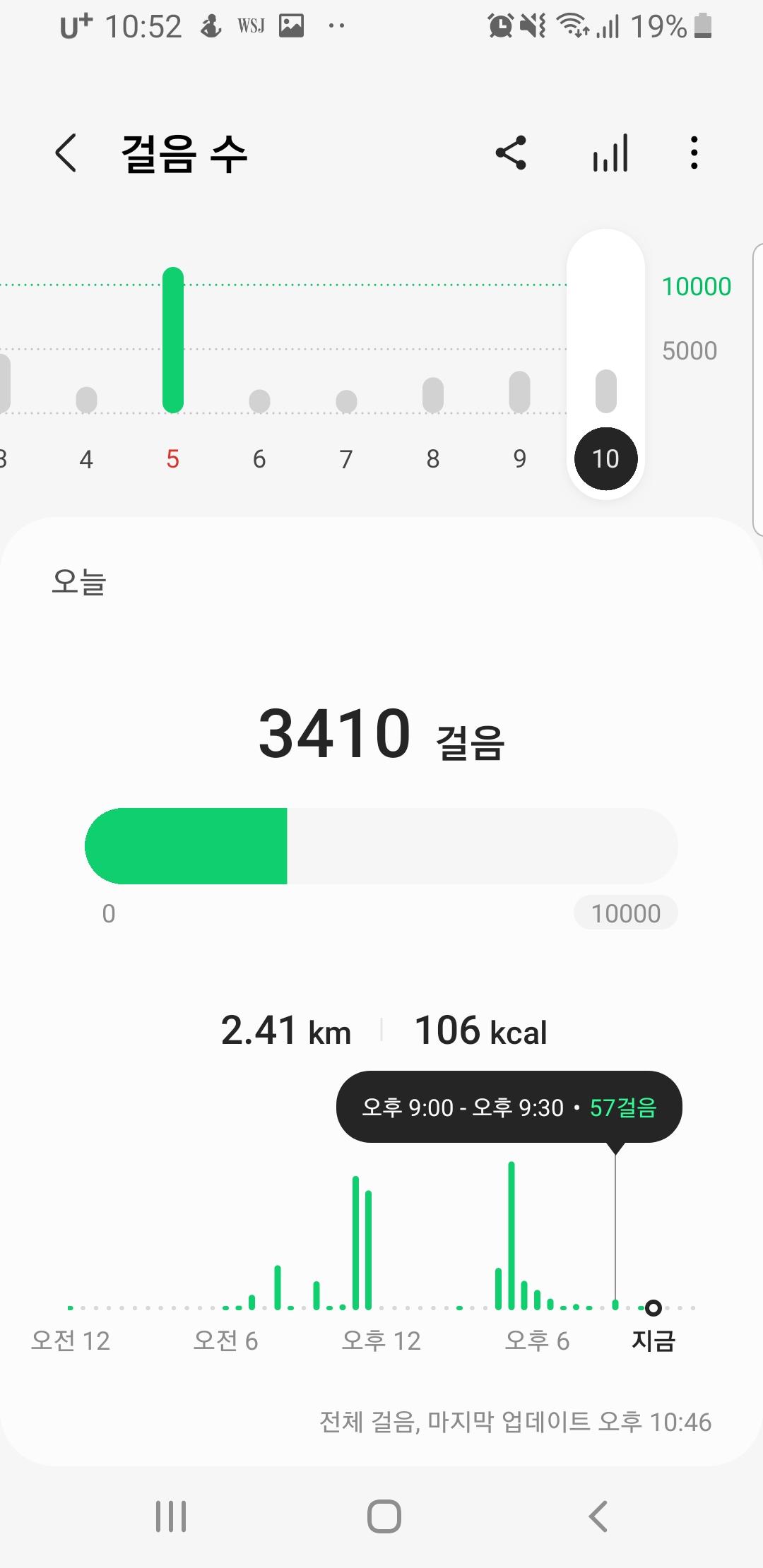Image resolution: width=763 pixels, height=1568 pixels.
Task: Tap the 지금 marker on hourly chart
Action: [x=653, y=1308]
